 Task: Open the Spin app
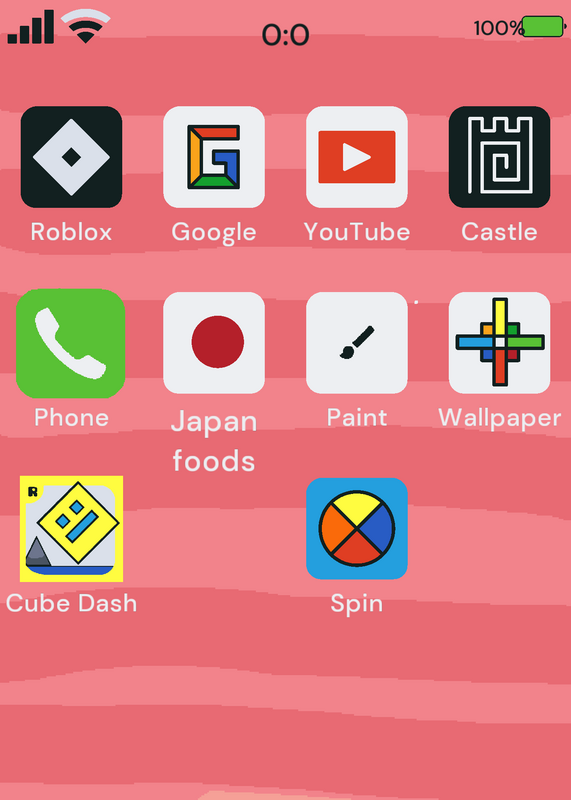pos(357,529)
